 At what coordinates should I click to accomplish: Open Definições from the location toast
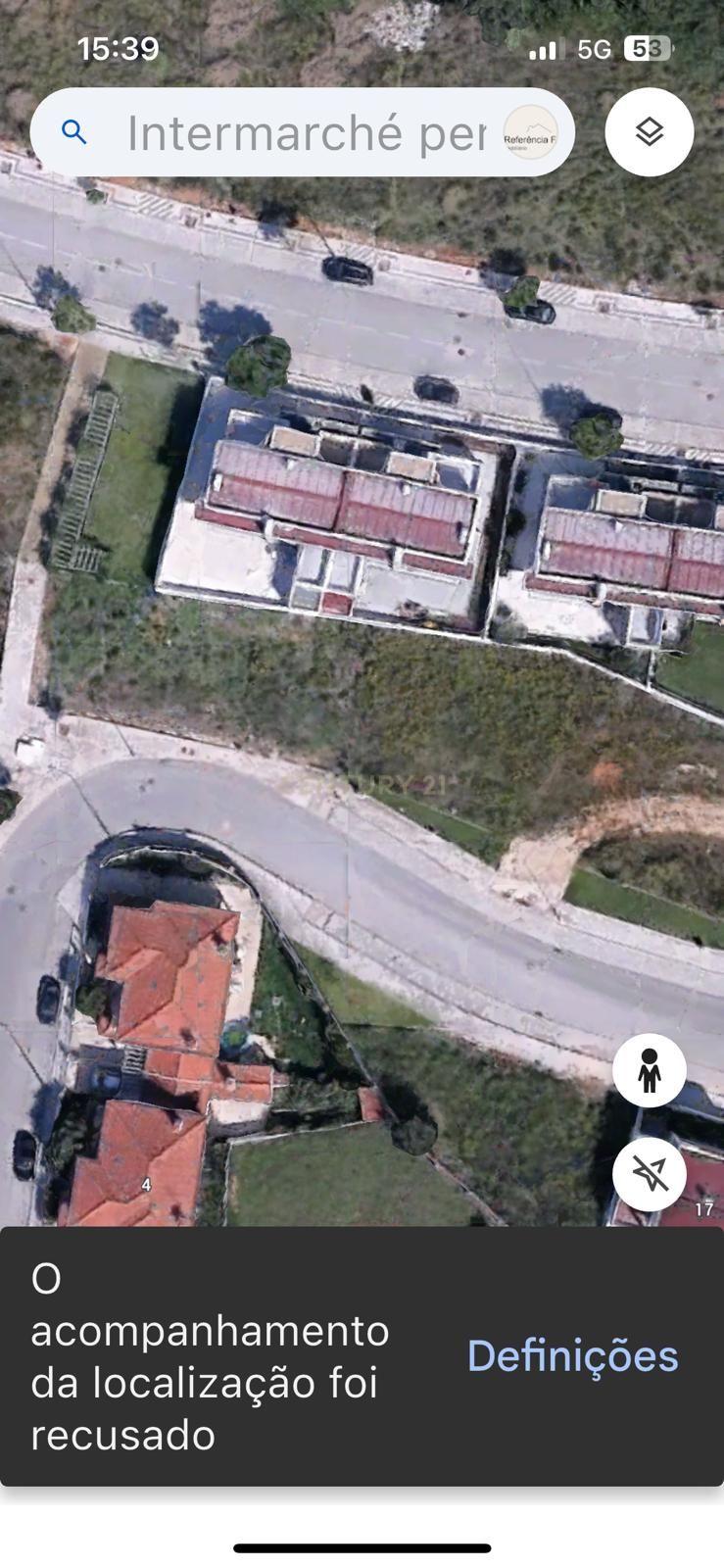click(572, 1355)
